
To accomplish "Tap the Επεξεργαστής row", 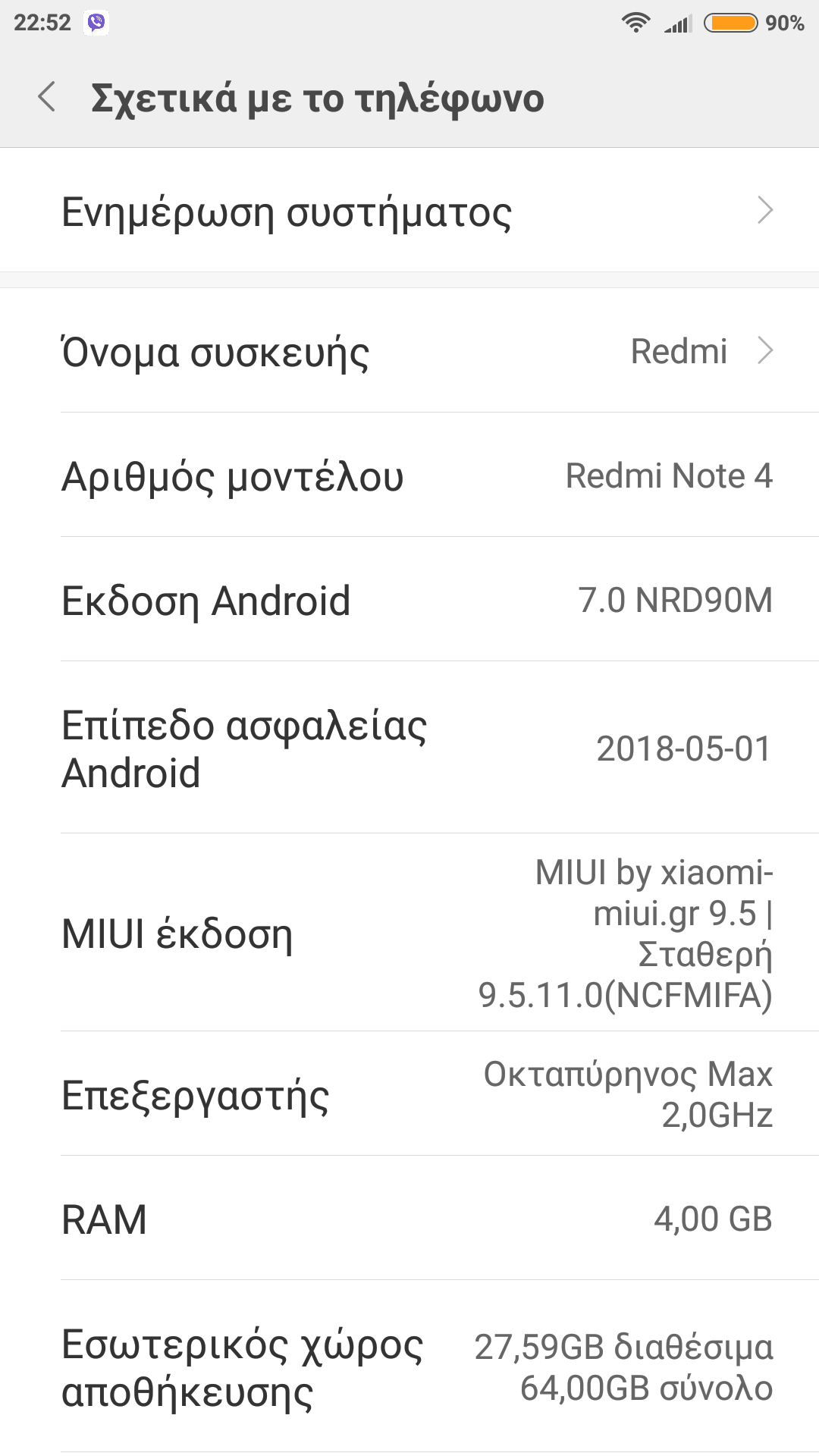I will 409,1094.
